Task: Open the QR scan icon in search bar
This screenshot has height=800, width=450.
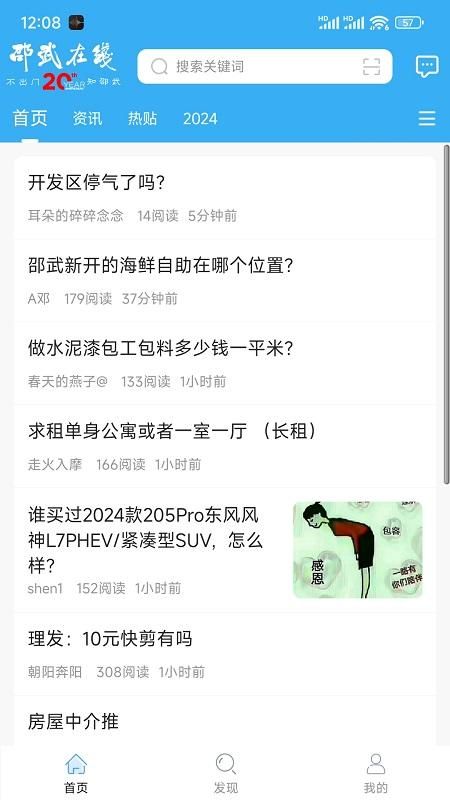Action: tap(371, 67)
